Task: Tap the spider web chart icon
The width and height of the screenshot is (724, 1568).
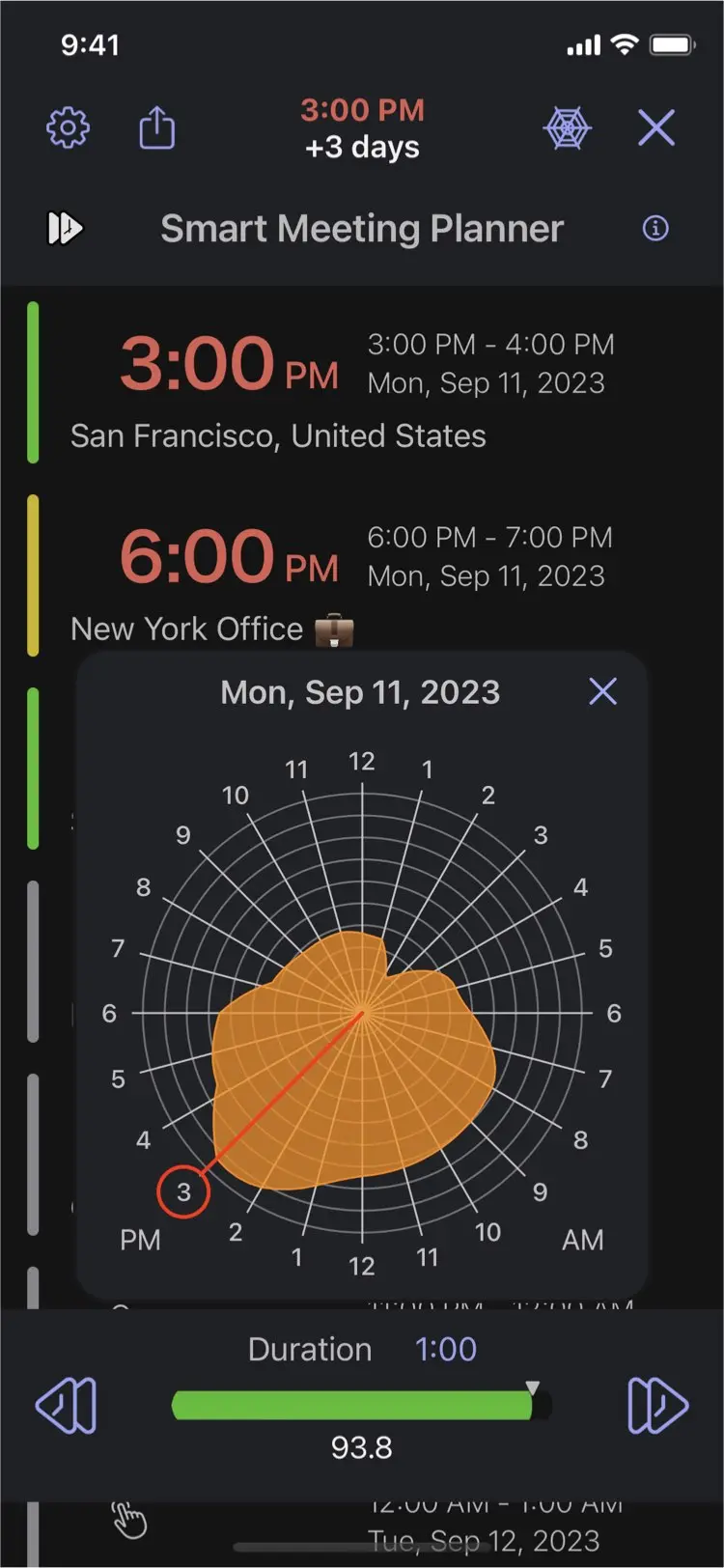Action: point(568,127)
